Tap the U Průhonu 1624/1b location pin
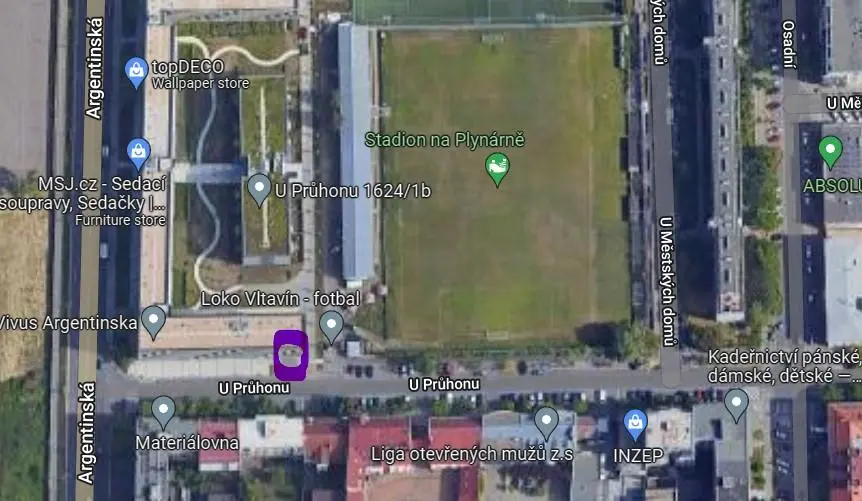This screenshot has height=501, width=862. pyautogui.click(x=260, y=187)
